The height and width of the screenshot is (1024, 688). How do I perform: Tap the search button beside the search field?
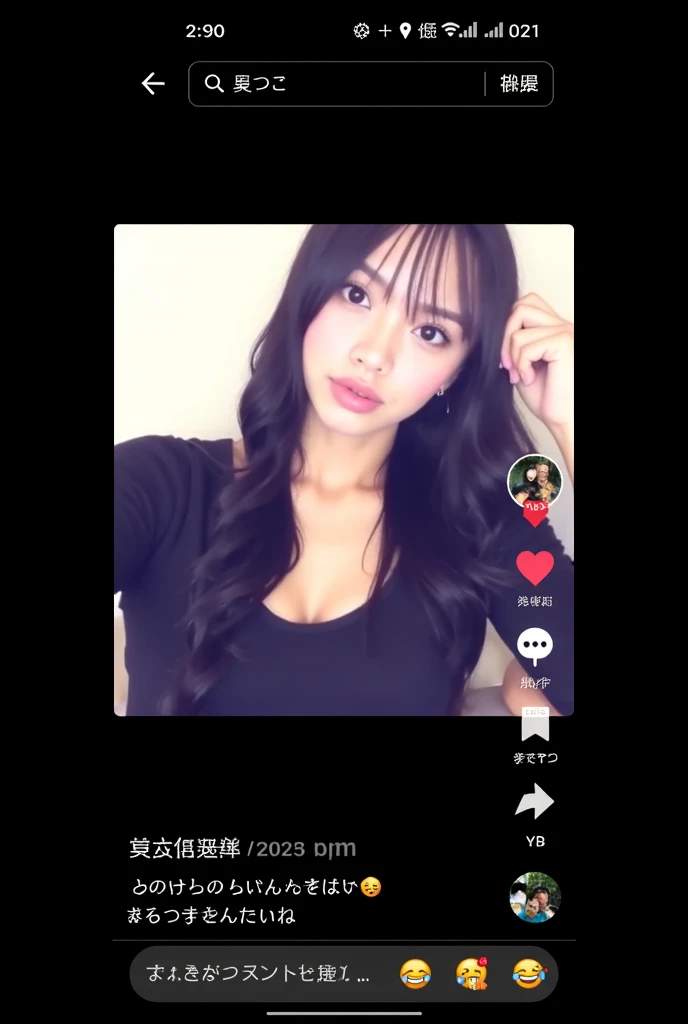[x=519, y=84]
